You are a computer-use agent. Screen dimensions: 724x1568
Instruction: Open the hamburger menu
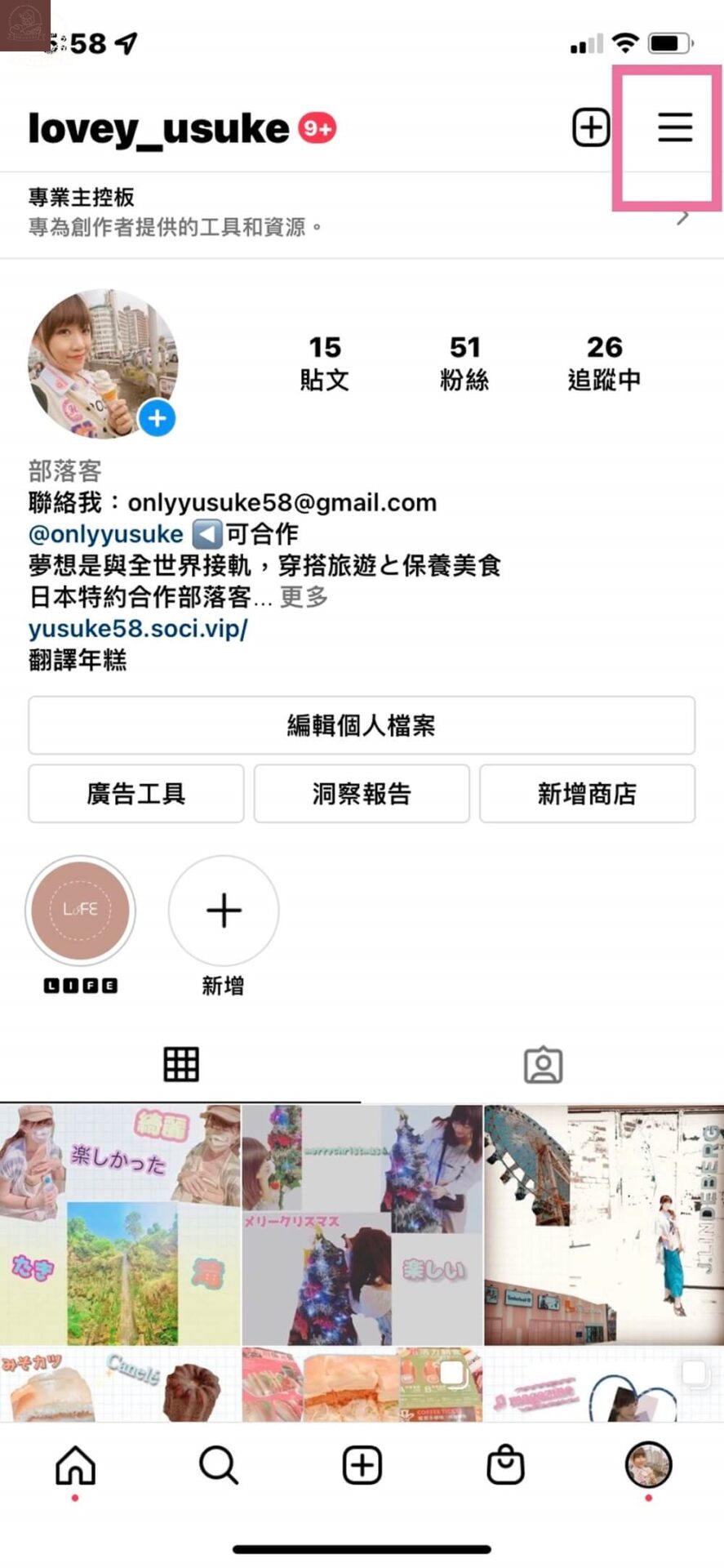675,128
